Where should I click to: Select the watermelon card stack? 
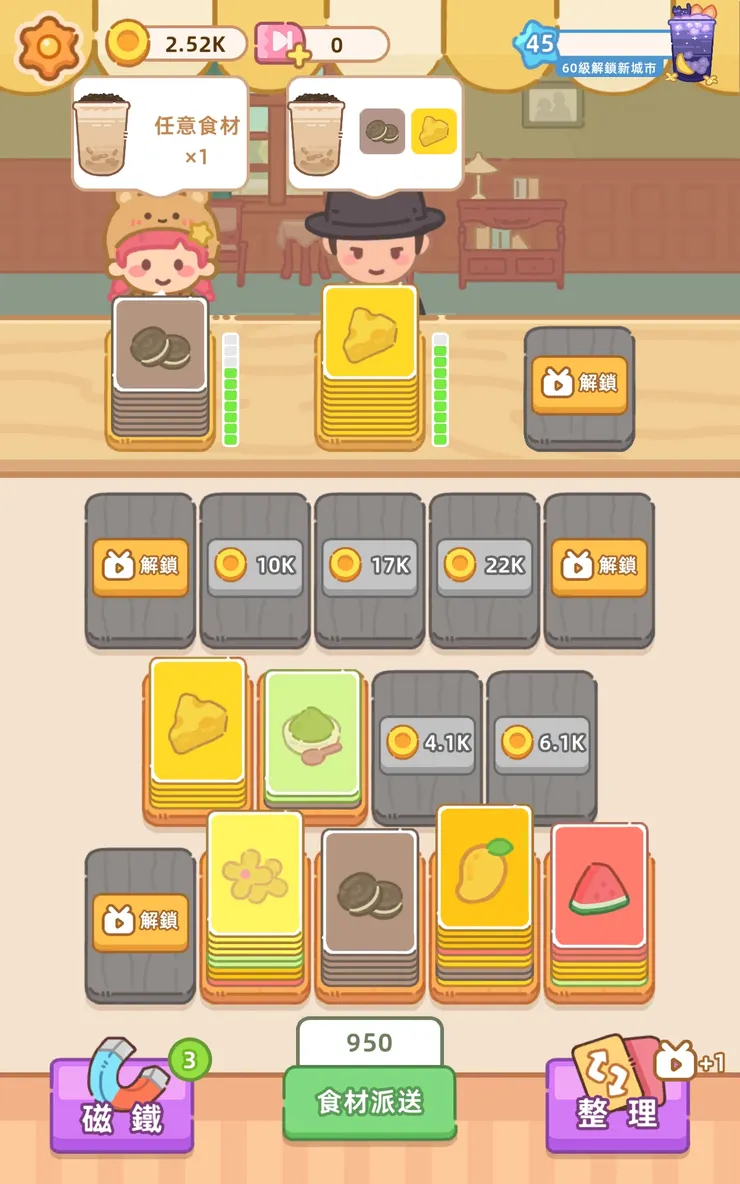click(599, 888)
